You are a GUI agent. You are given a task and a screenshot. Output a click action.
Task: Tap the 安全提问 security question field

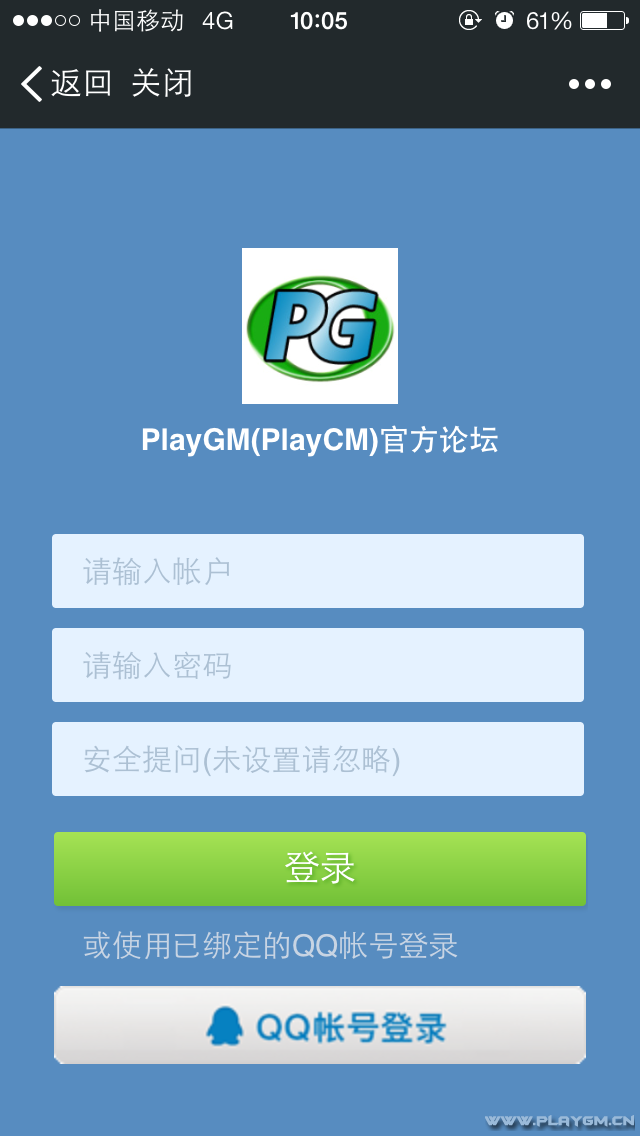click(318, 759)
